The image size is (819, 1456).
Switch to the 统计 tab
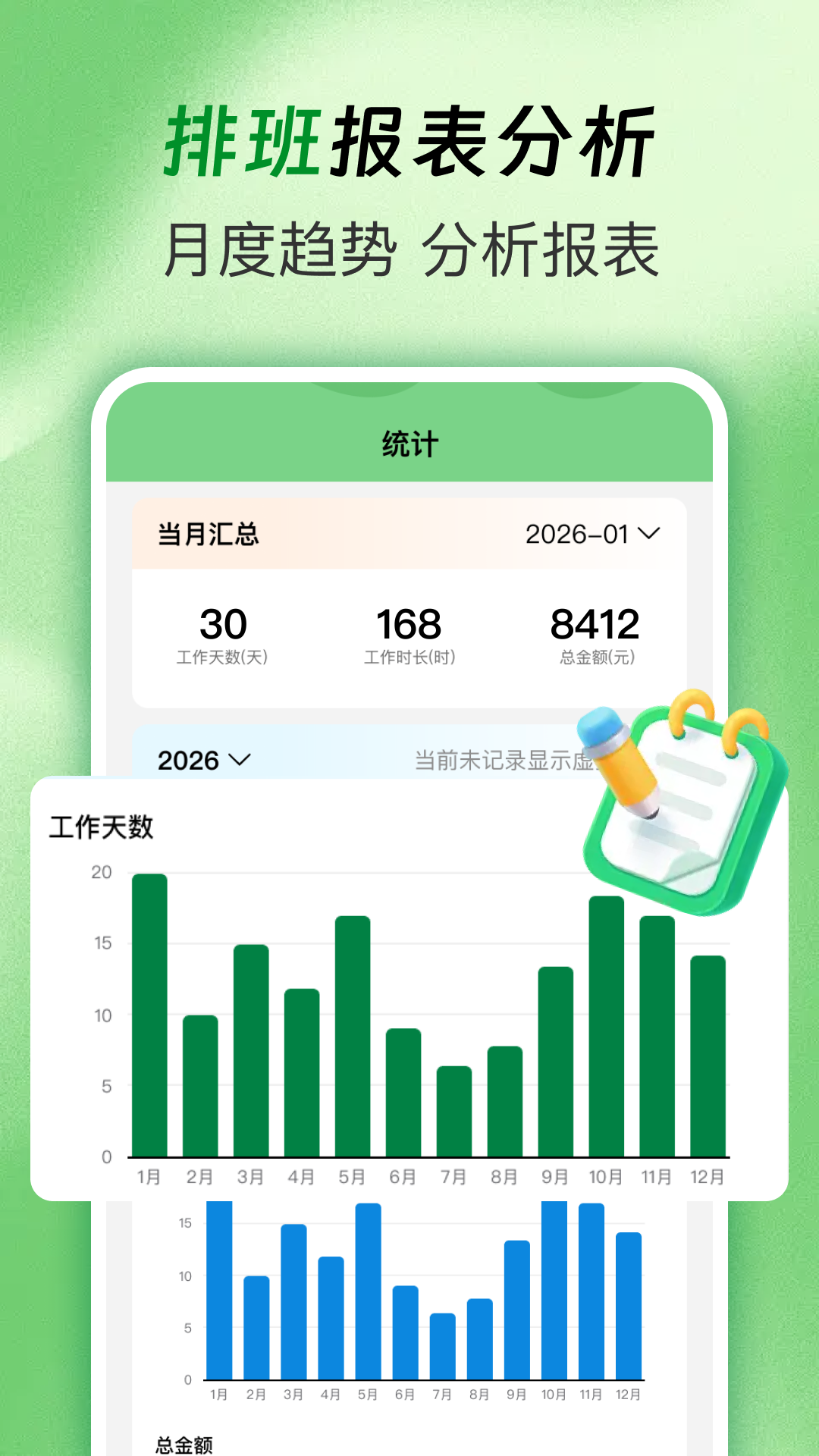(409, 443)
